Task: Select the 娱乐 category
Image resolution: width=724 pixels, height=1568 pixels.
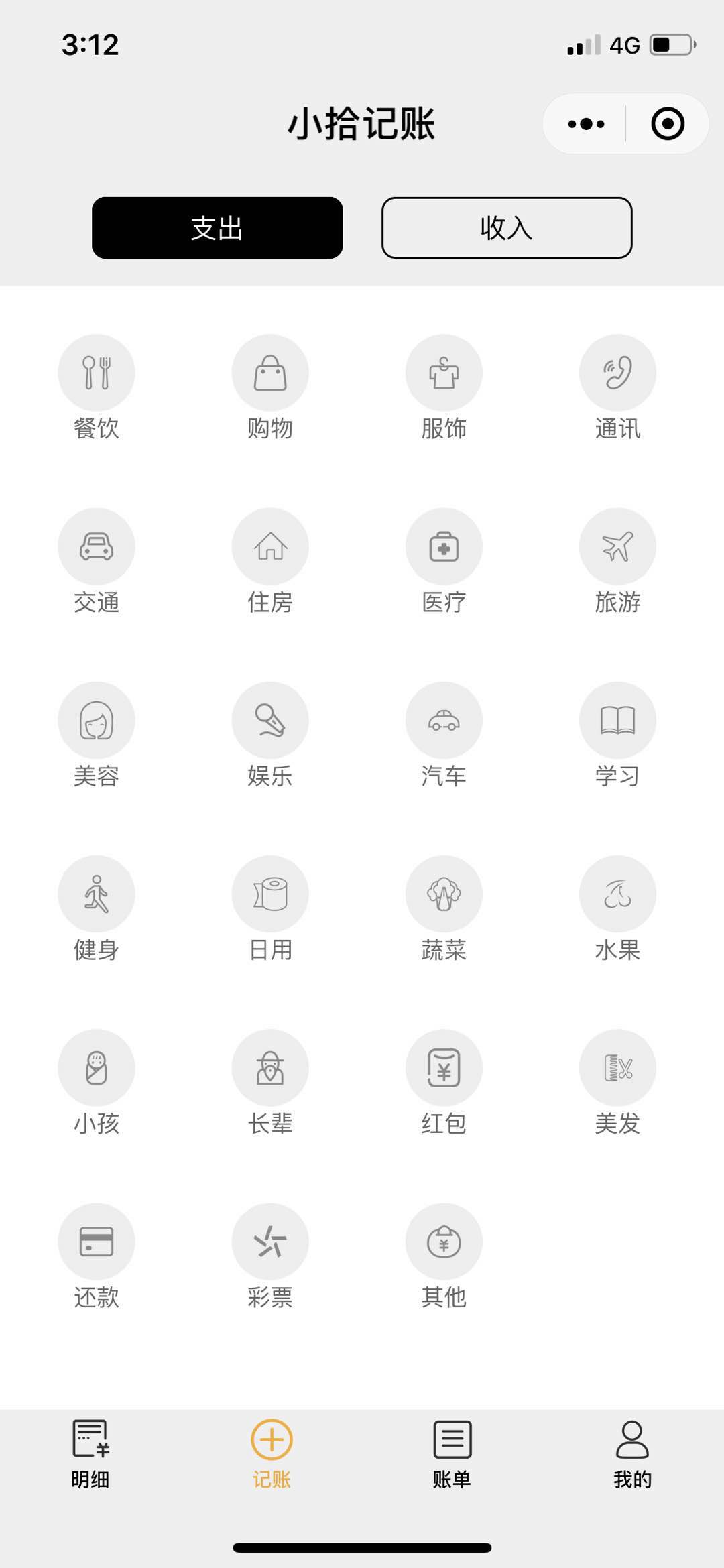Action: click(x=270, y=735)
